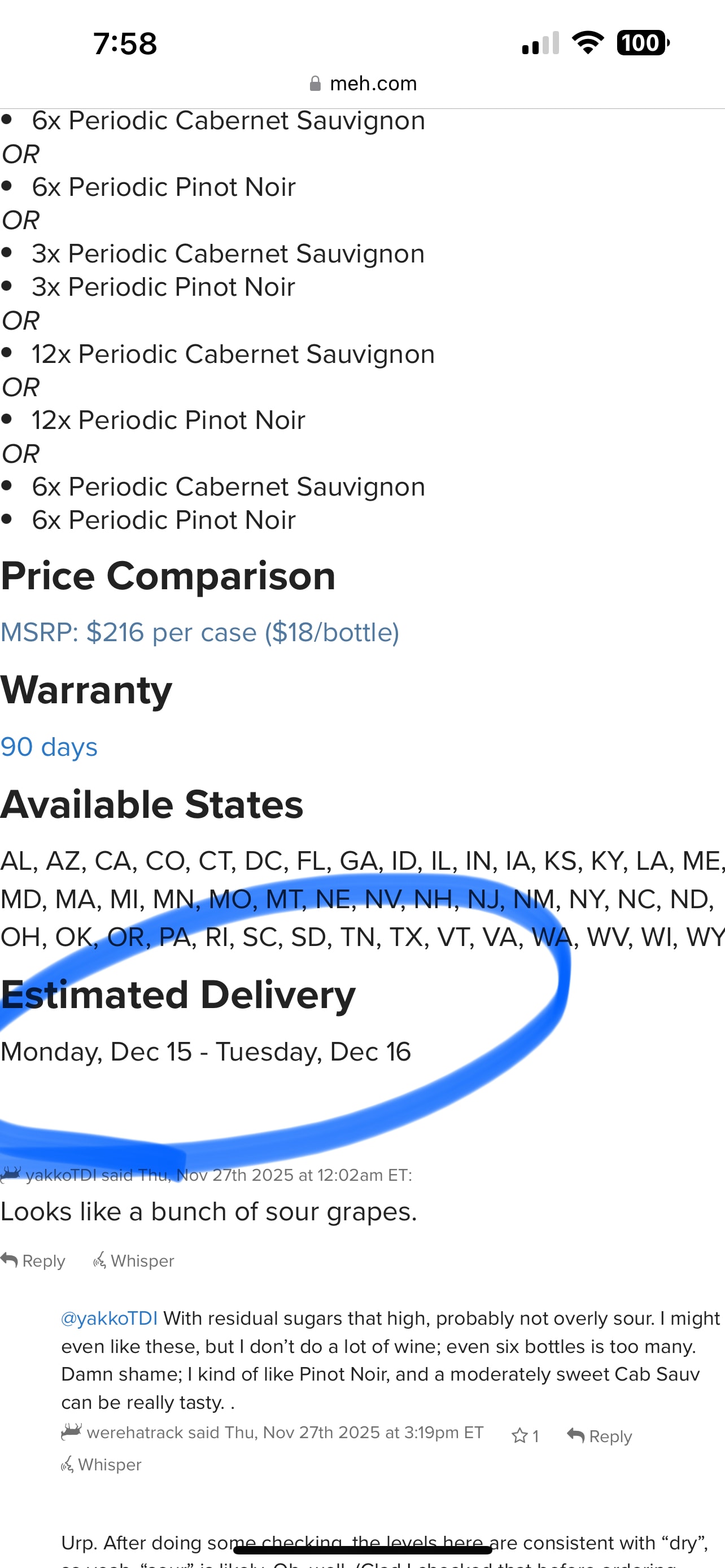The image size is (725, 1568).
Task: Tap the meh.com address bar
Action: (x=364, y=84)
